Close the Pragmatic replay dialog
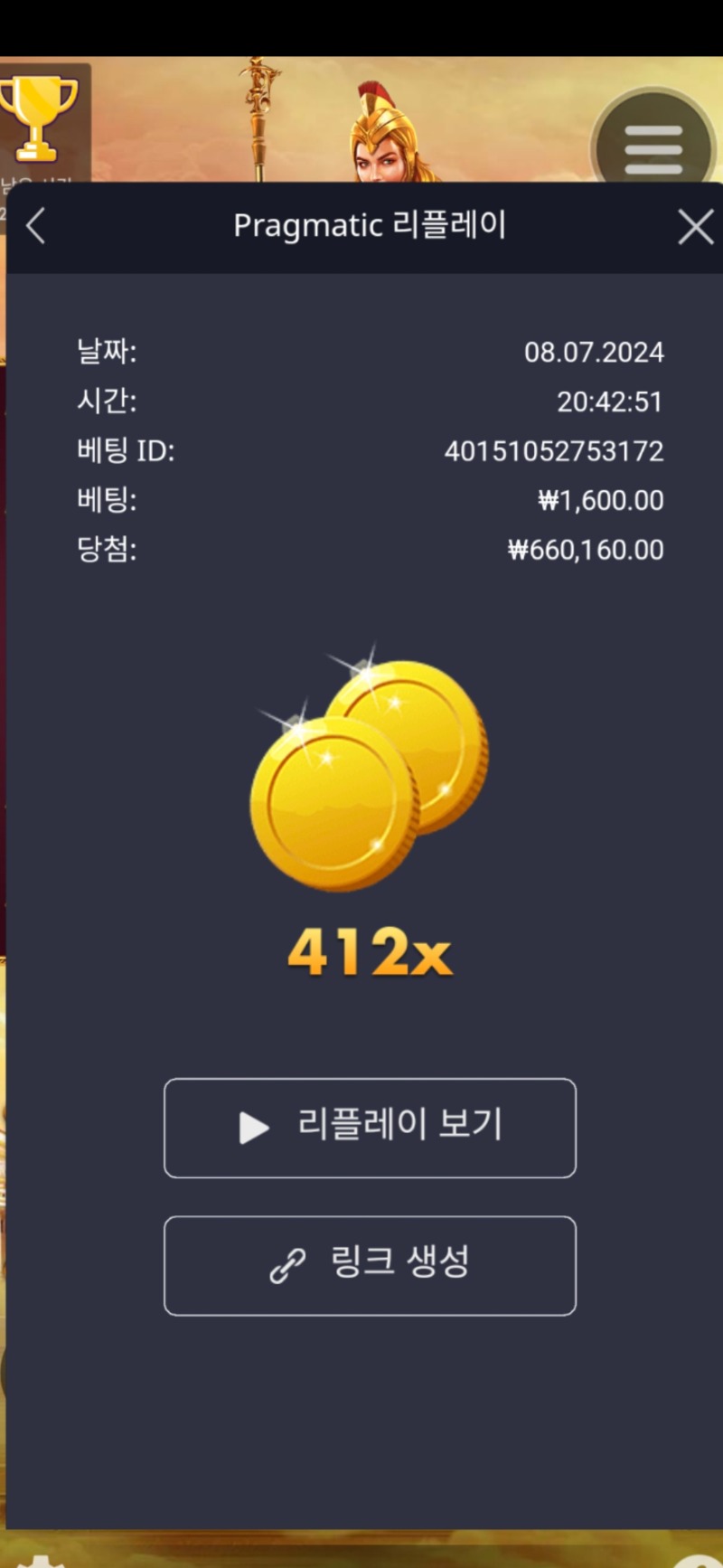The width and height of the screenshot is (723, 1568). click(695, 227)
